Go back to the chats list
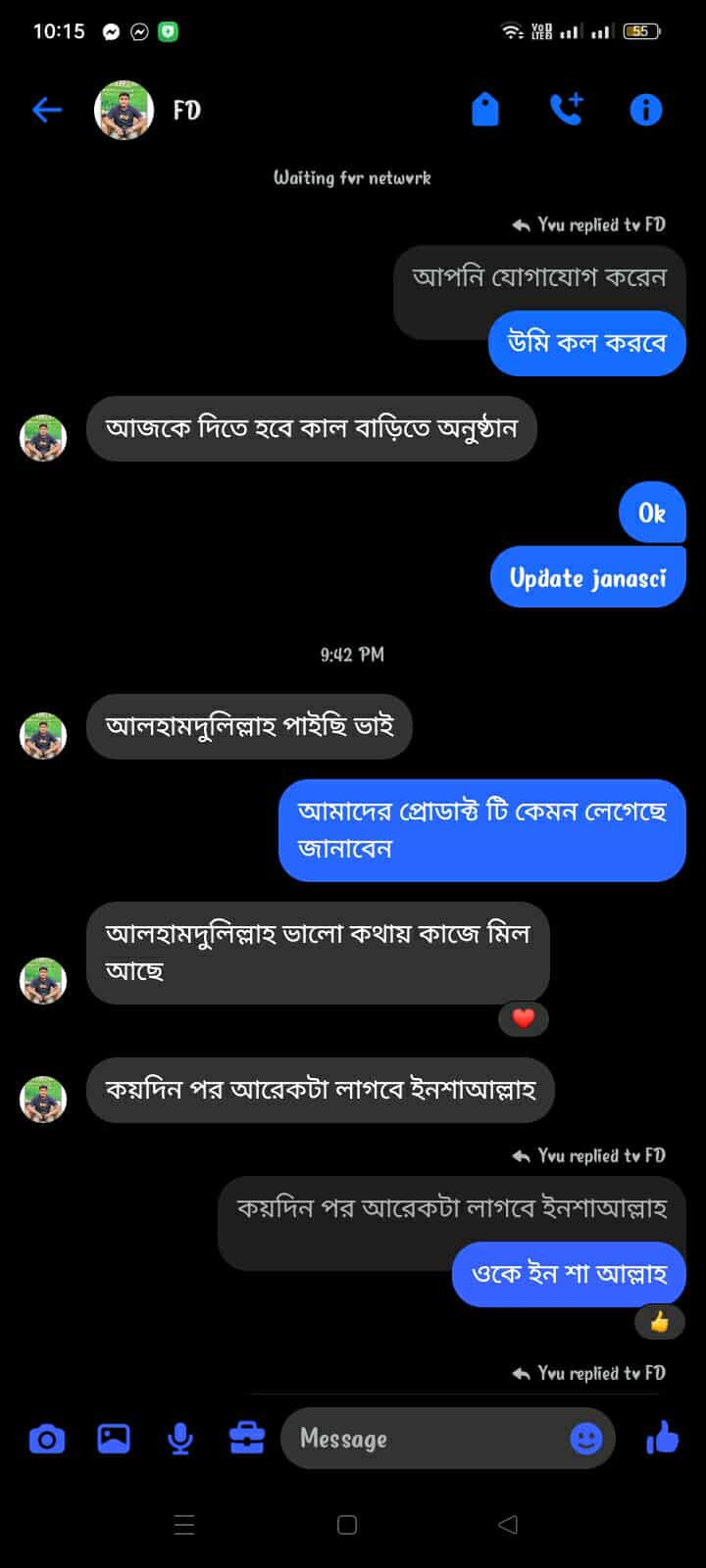 pos(47,110)
